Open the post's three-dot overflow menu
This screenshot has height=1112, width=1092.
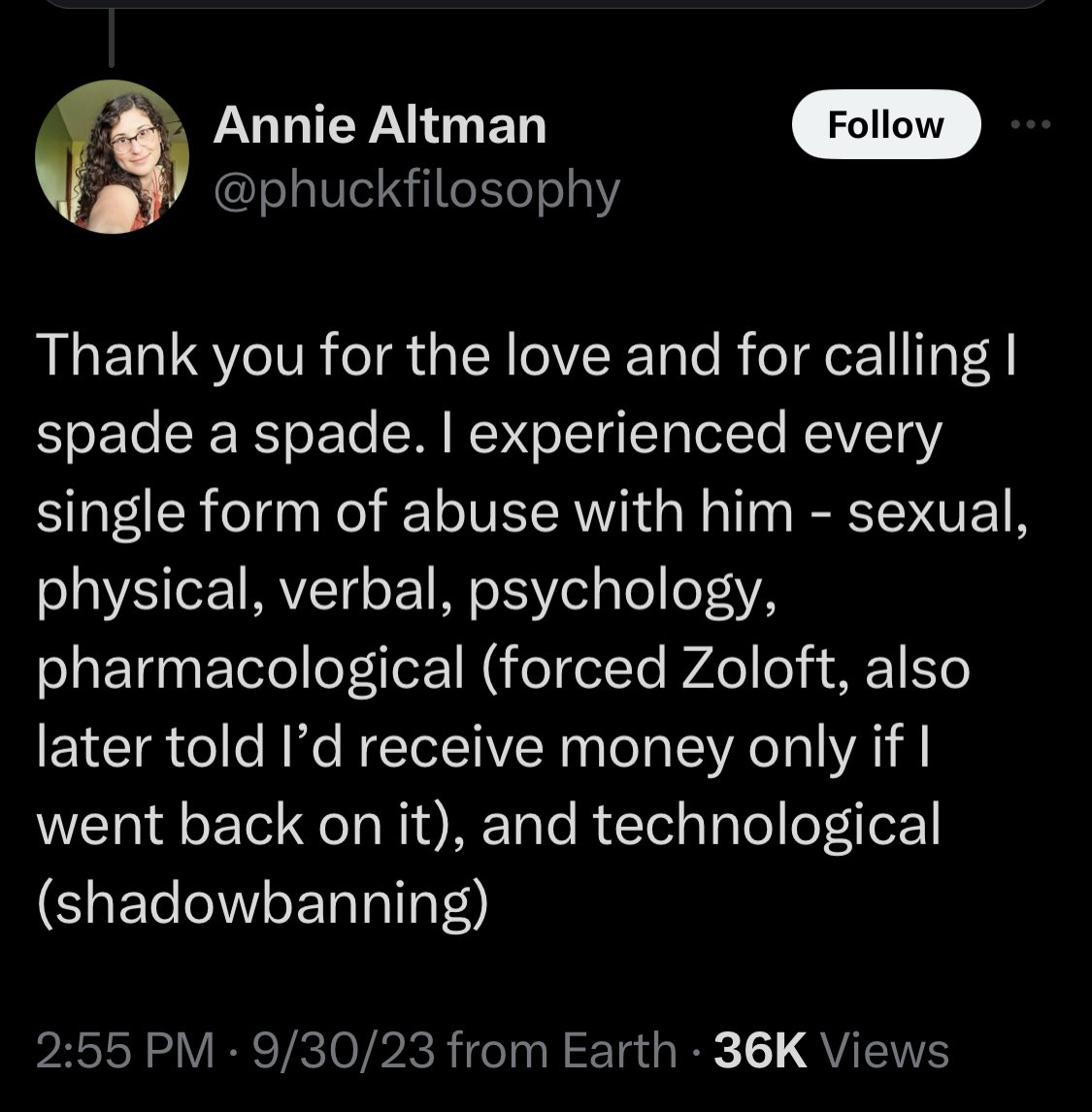pyautogui.click(x=1031, y=125)
